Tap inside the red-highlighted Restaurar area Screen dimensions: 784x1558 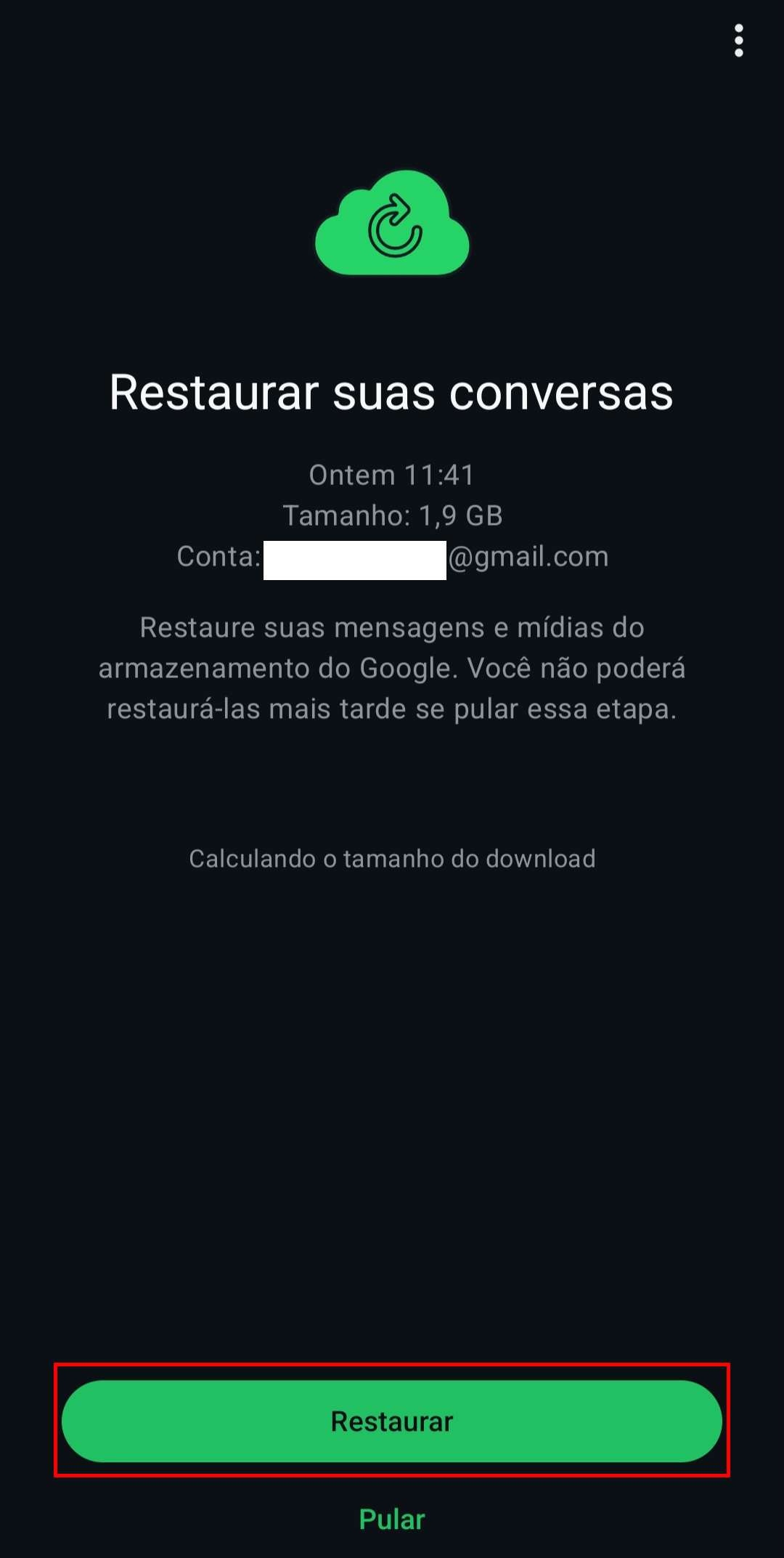[392, 1422]
